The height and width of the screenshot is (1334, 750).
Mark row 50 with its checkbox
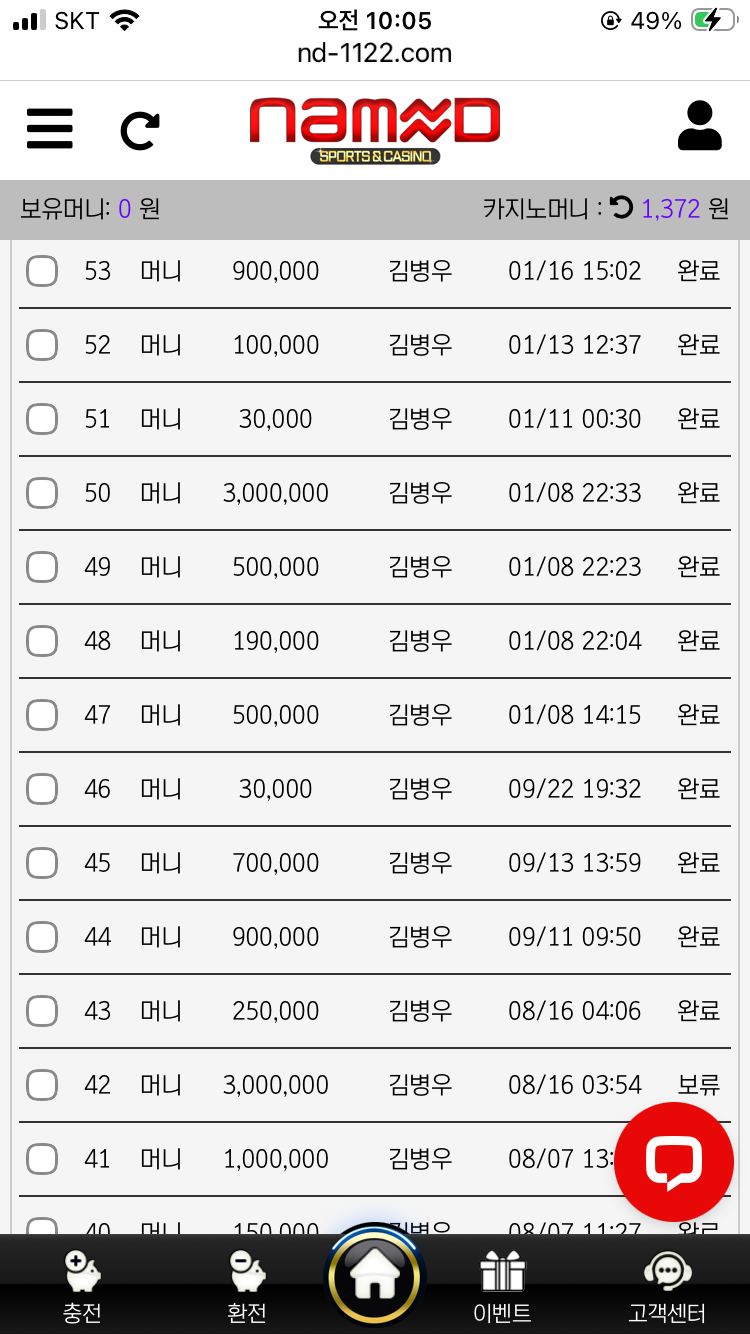(42, 493)
